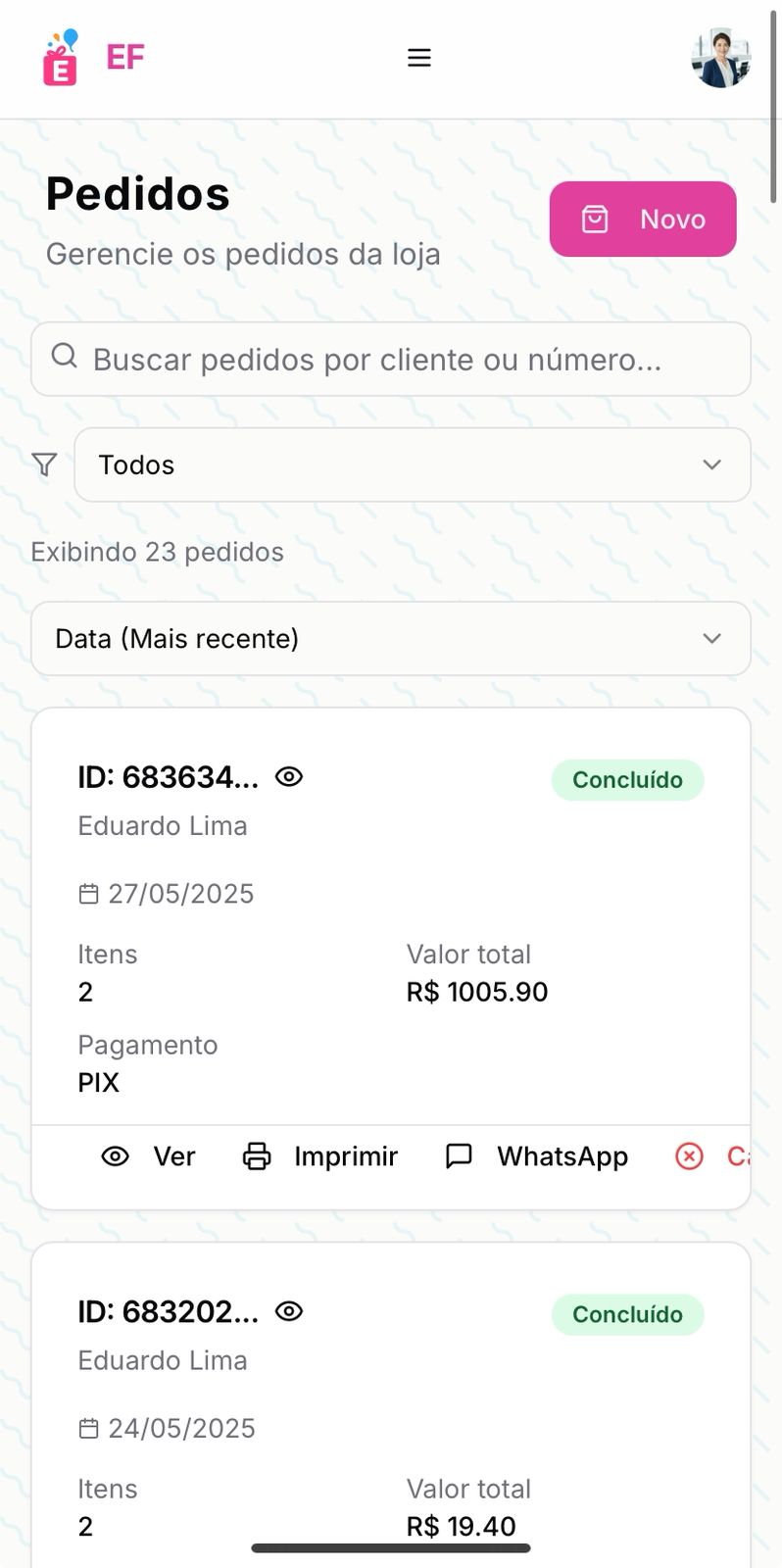The width and height of the screenshot is (782, 1568).
Task: Tap the Concluído status badge on order 683634
Action: pyautogui.click(x=627, y=780)
